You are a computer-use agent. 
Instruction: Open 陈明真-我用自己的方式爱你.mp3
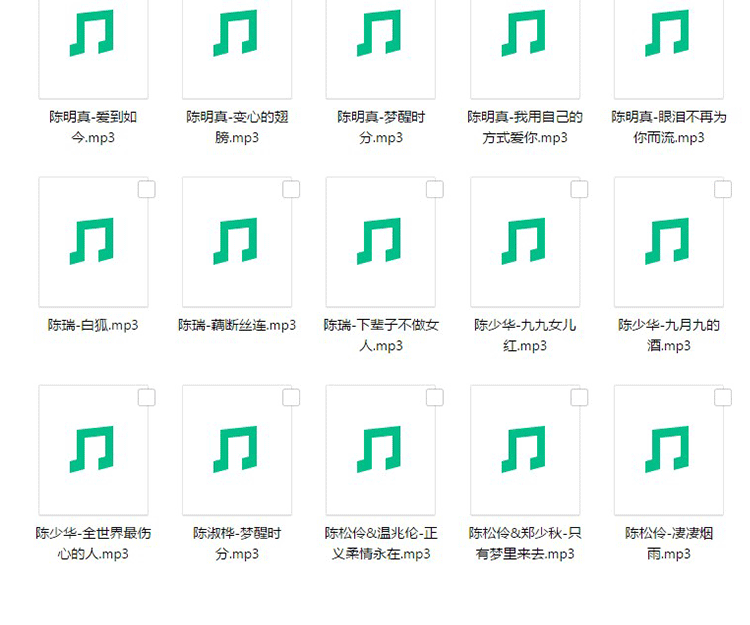(x=524, y=35)
